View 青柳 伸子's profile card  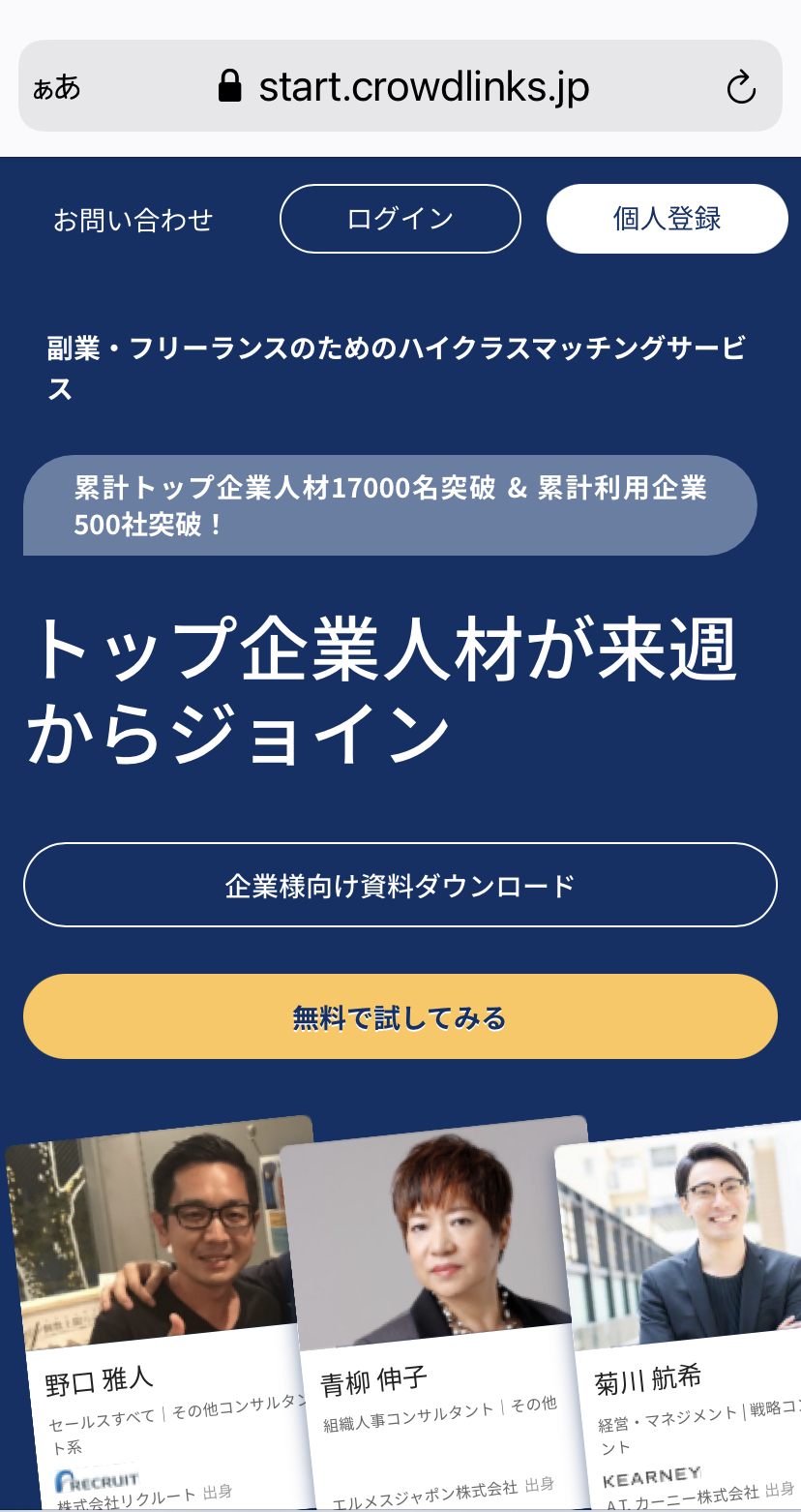coord(435,1307)
